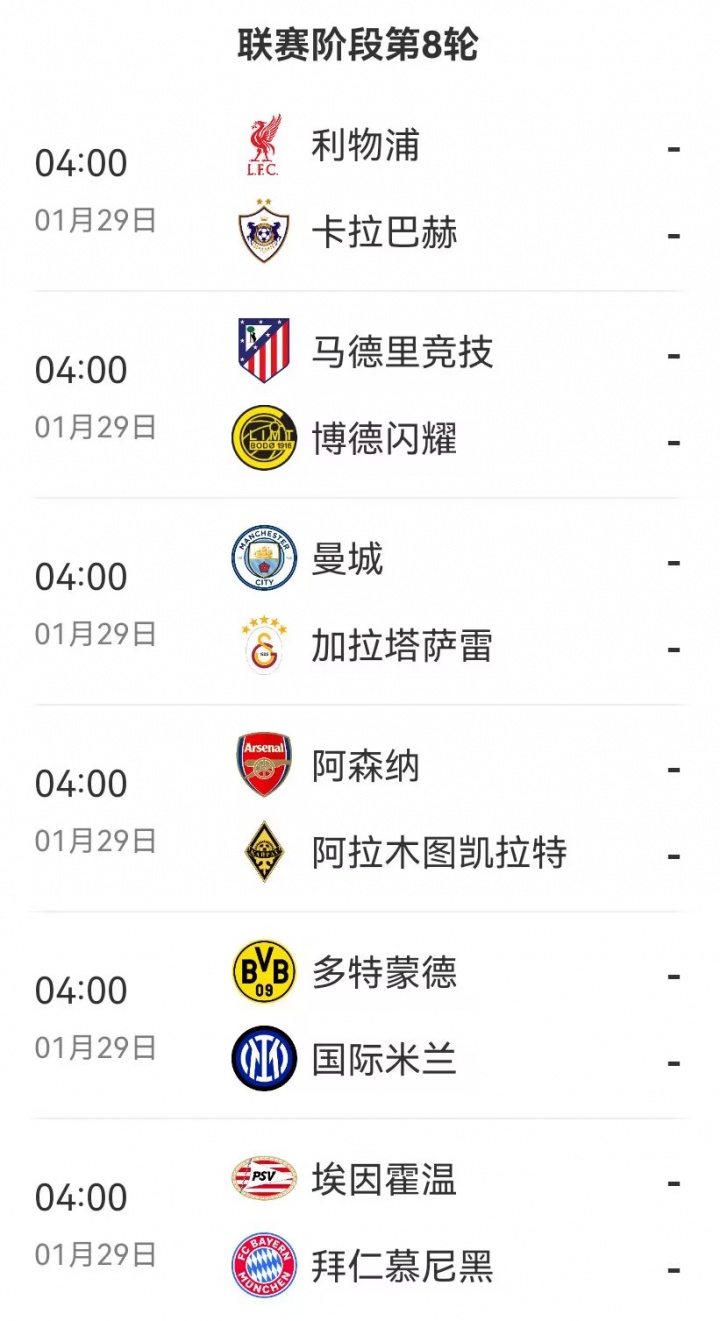View the Atletico Madrid vs Bodo/Glimt fixture
The height and width of the screenshot is (1321, 720).
360,396
